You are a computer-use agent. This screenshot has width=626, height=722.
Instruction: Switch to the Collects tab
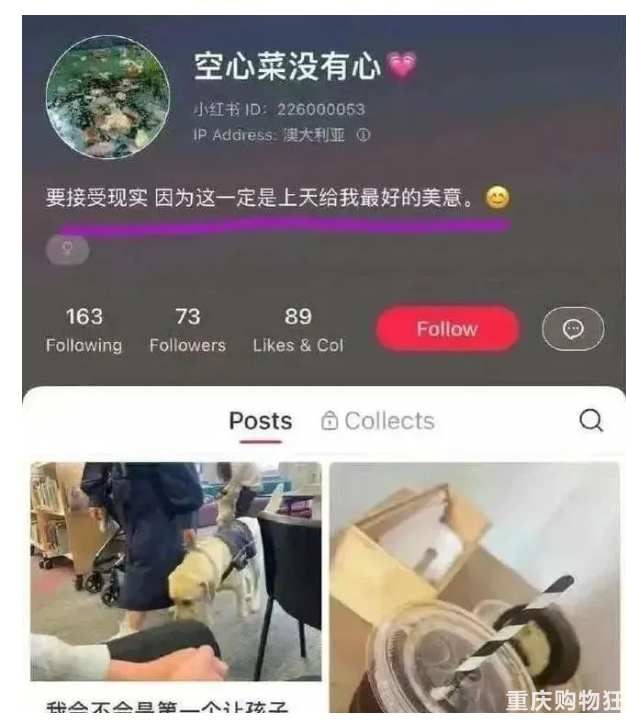(378, 421)
